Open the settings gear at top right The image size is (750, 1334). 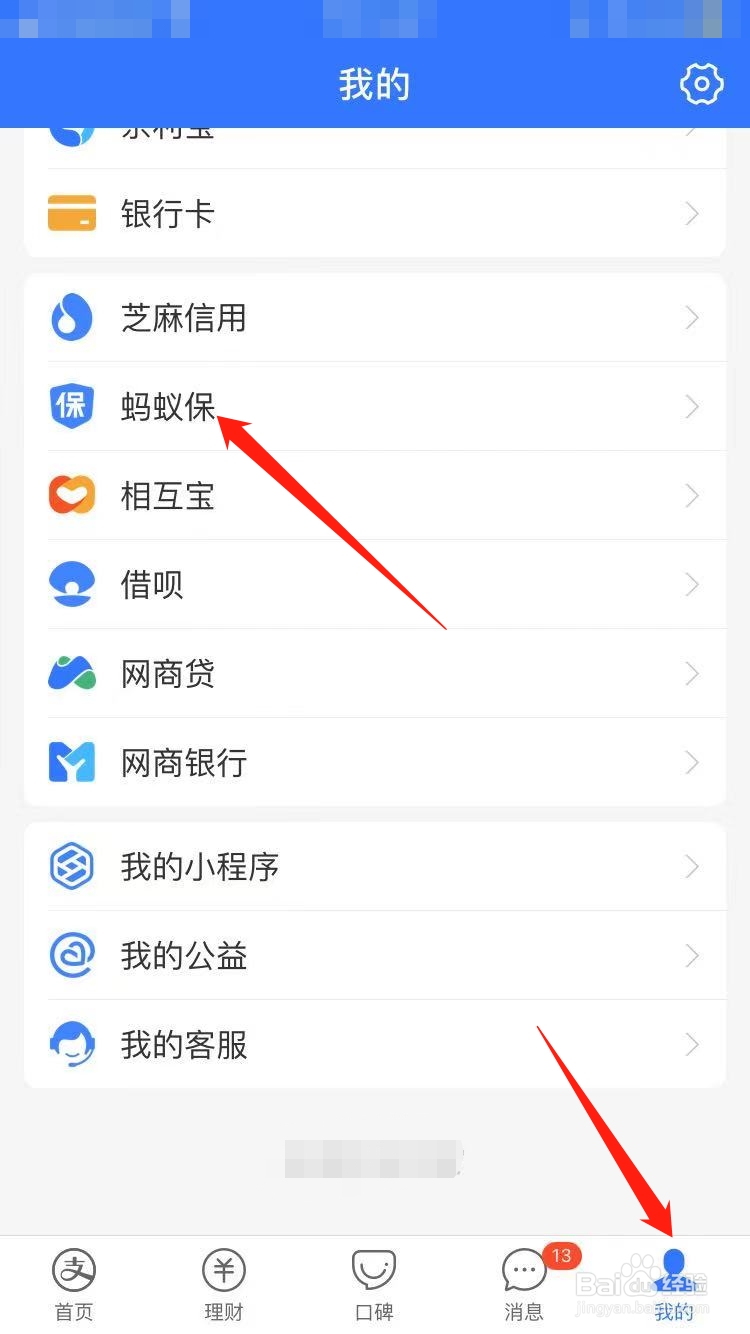click(x=701, y=84)
